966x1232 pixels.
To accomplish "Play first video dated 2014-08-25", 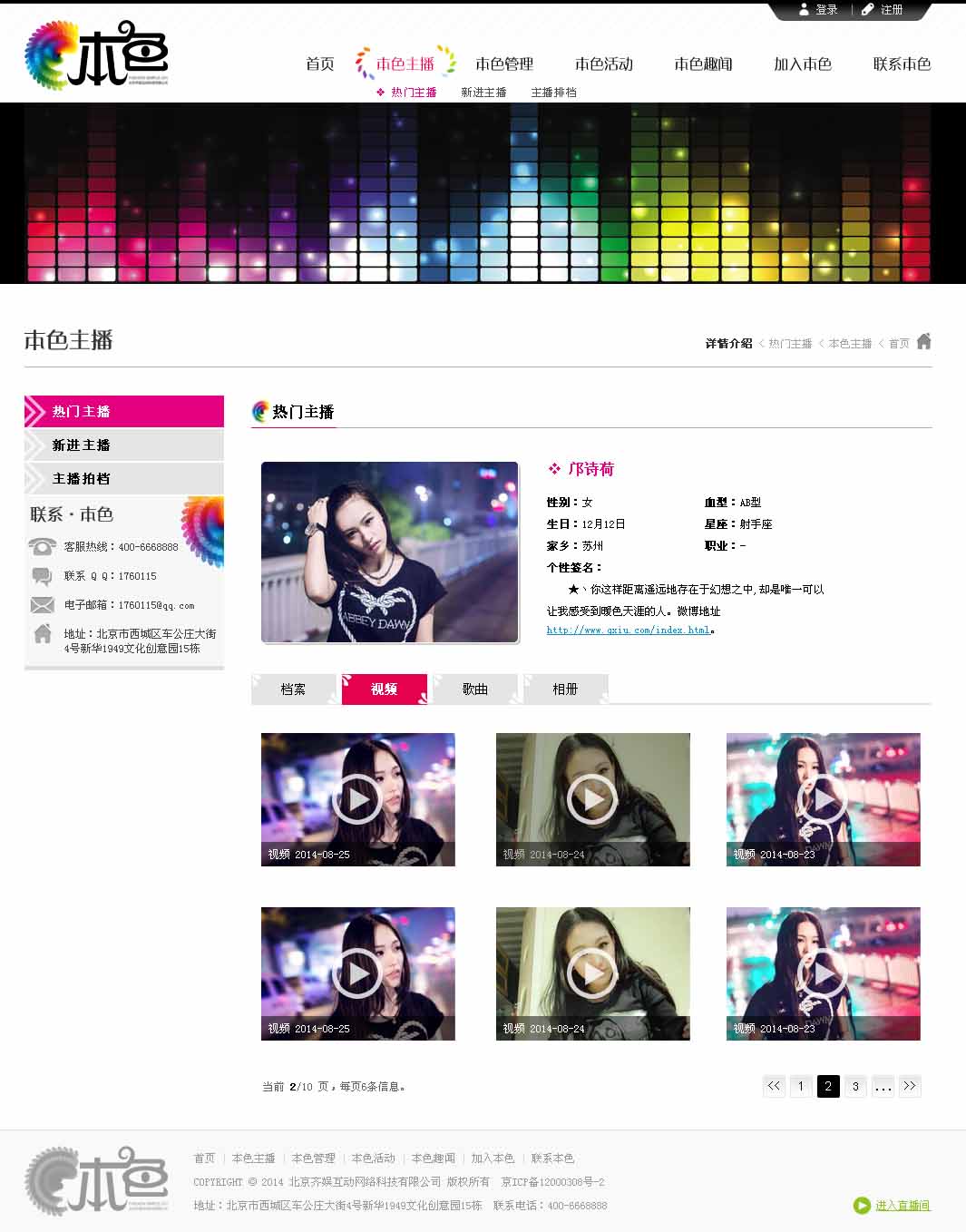I will point(357,799).
